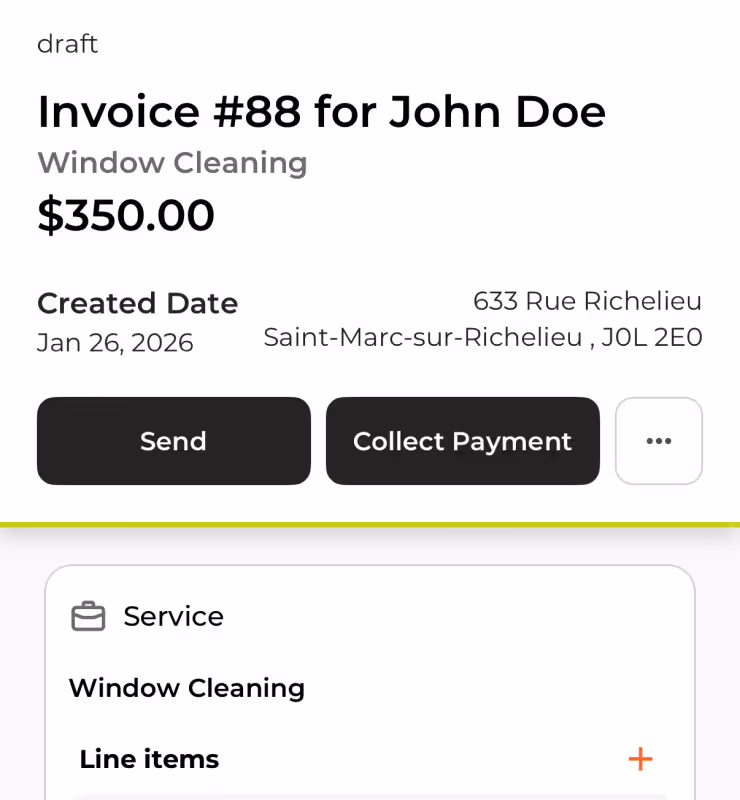Click the dots inside the rounded options button
Image resolution: width=740 pixels, height=800 pixels.
(659, 441)
